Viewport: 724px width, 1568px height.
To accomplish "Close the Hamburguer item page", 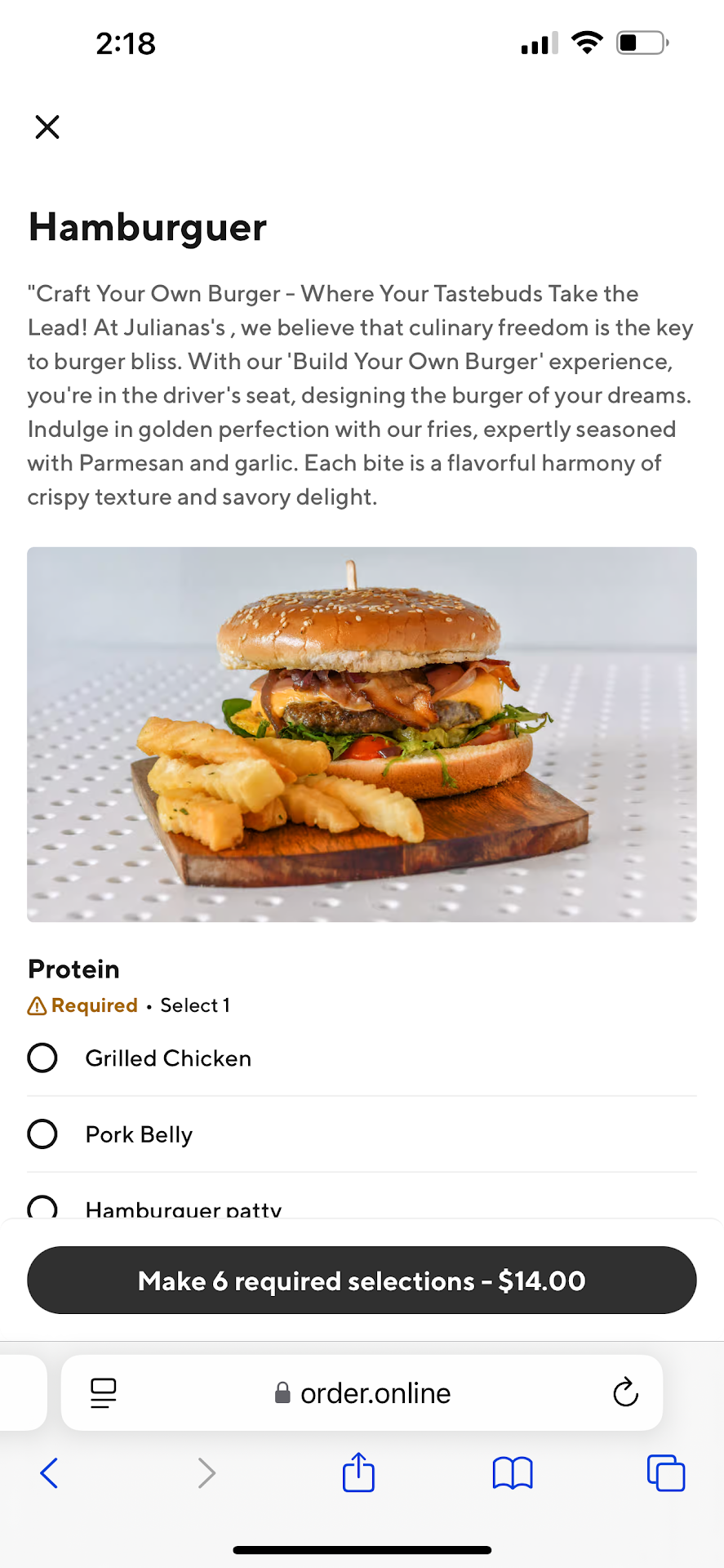I will [47, 127].
